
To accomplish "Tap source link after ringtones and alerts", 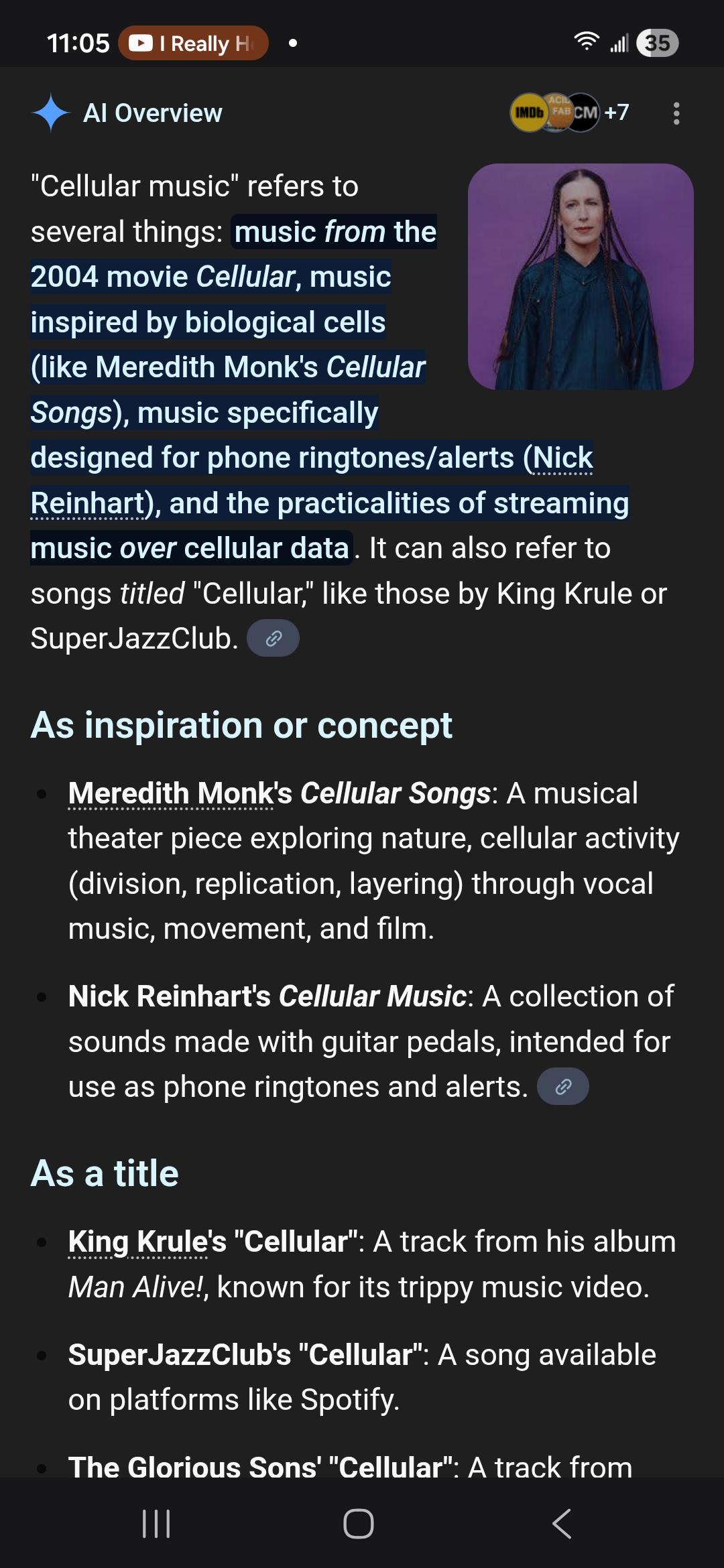I will (563, 1086).
